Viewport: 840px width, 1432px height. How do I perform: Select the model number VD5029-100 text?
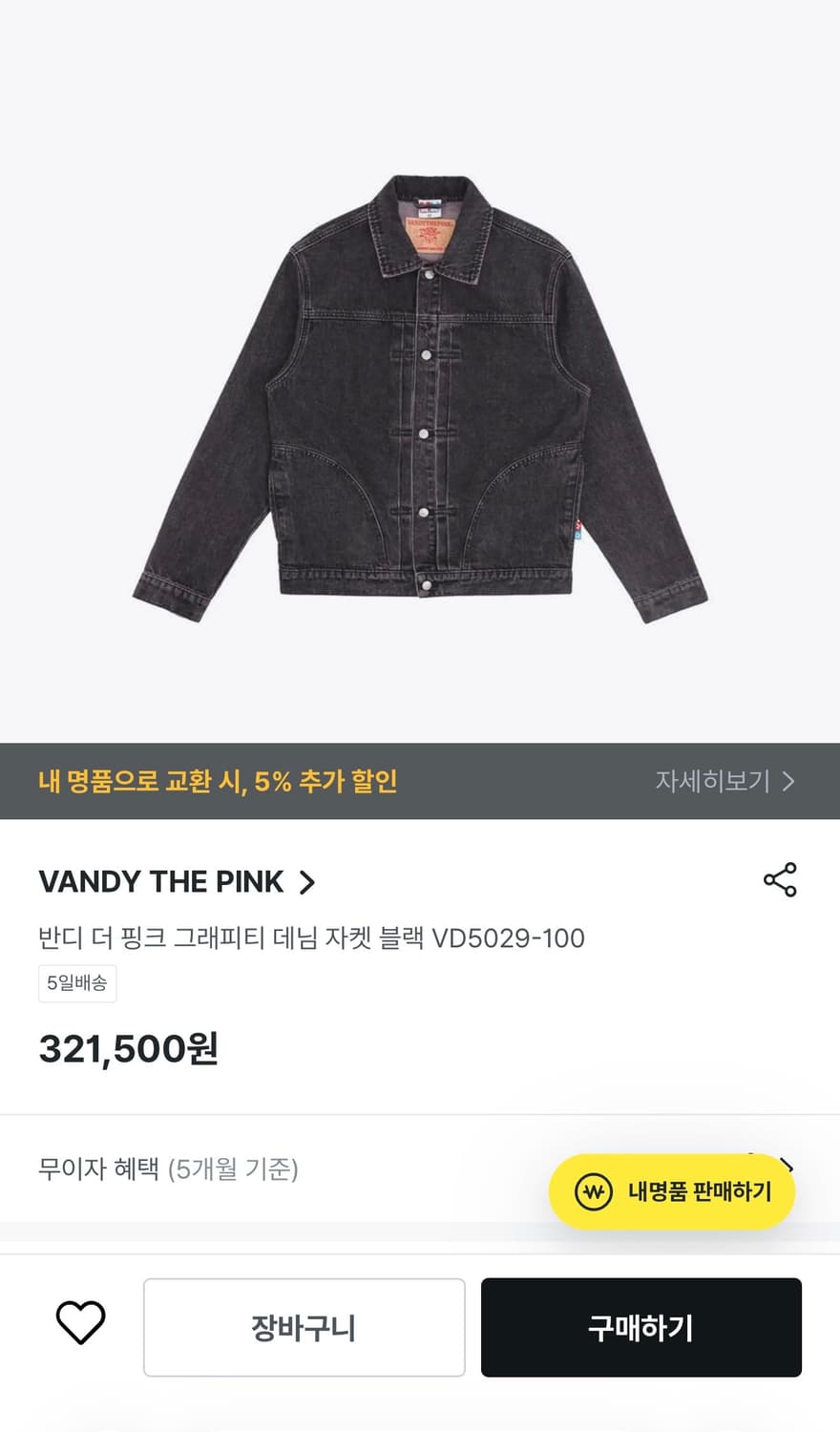coord(515,938)
